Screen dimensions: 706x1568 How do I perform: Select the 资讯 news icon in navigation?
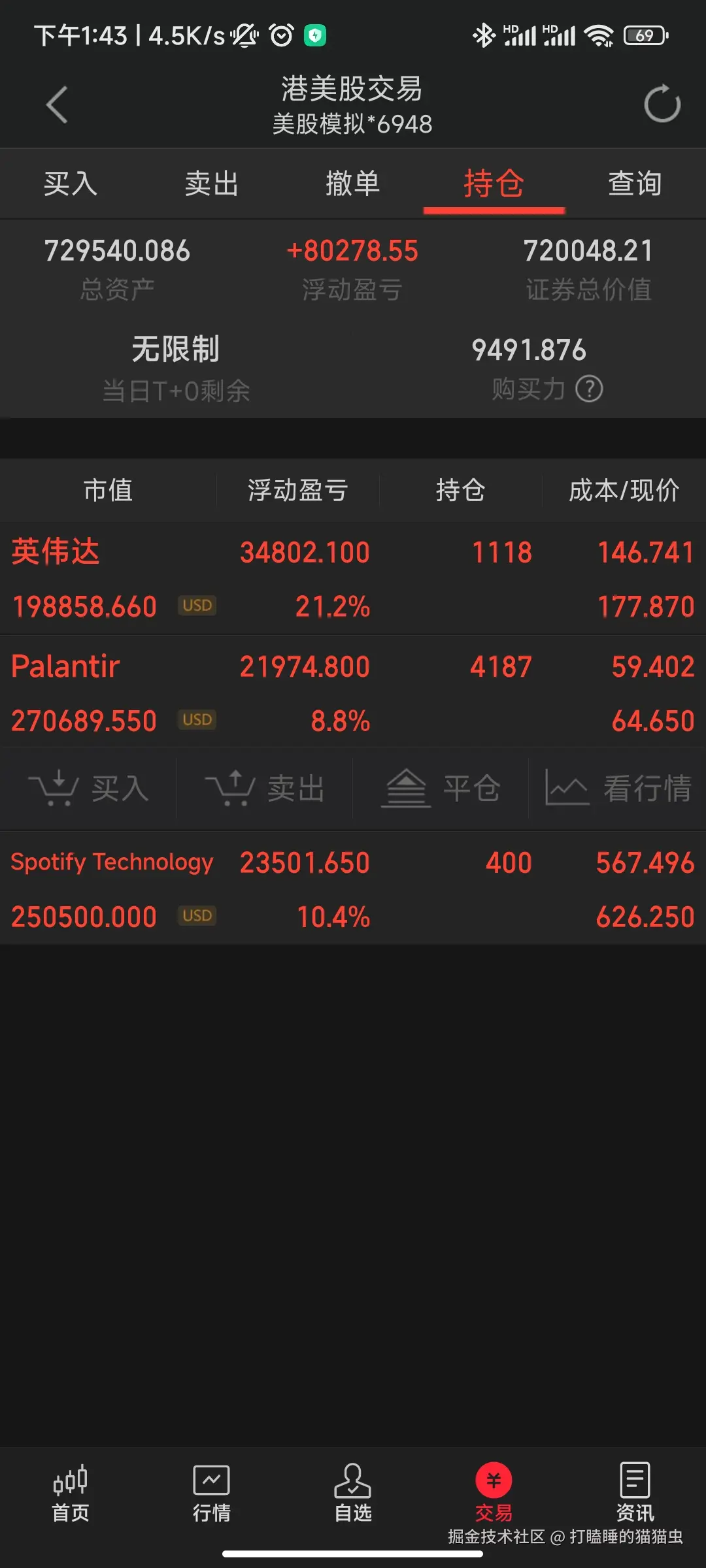point(634,1496)
